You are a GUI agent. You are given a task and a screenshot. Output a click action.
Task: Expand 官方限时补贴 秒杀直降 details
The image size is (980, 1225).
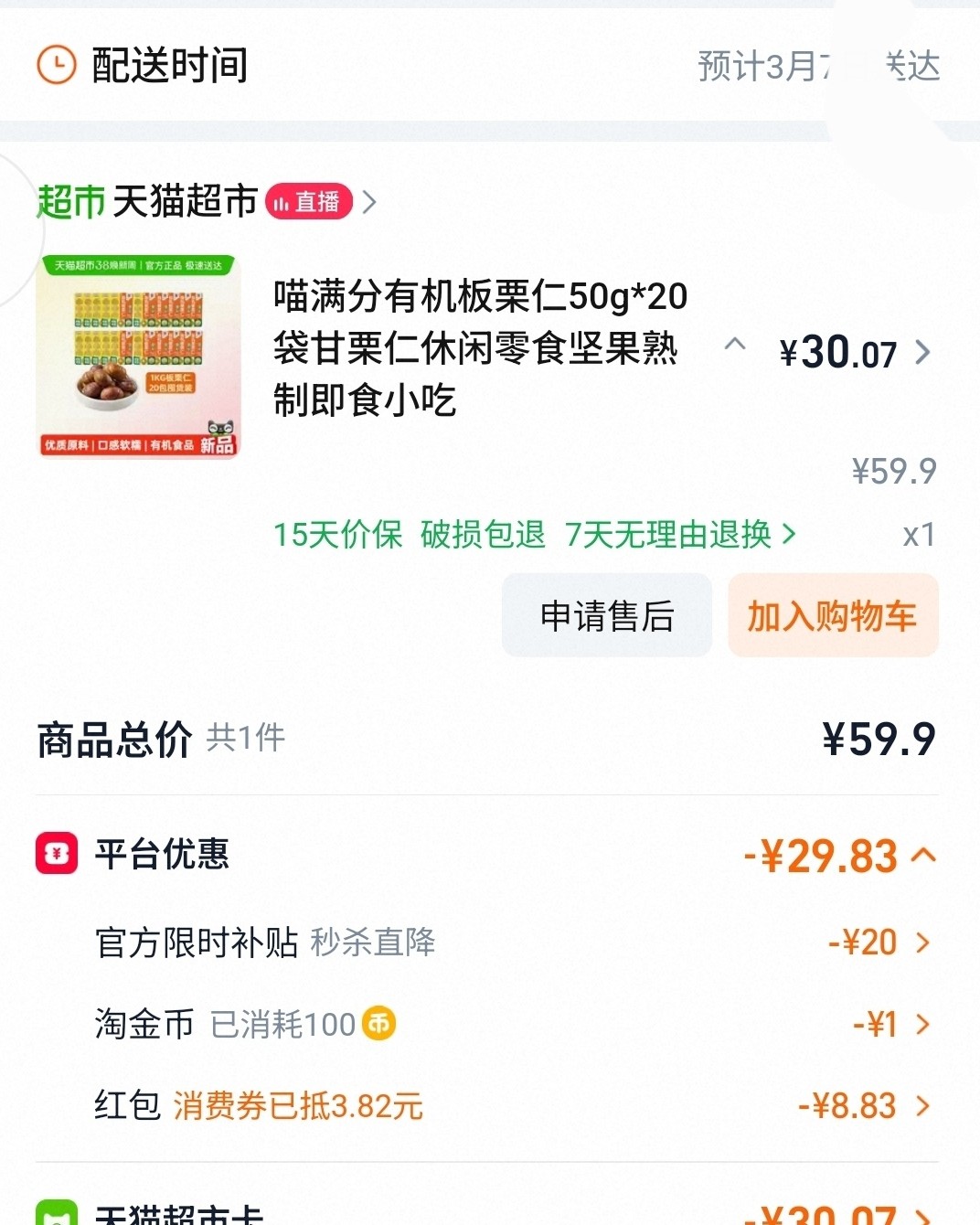click(x=923, y=942)
